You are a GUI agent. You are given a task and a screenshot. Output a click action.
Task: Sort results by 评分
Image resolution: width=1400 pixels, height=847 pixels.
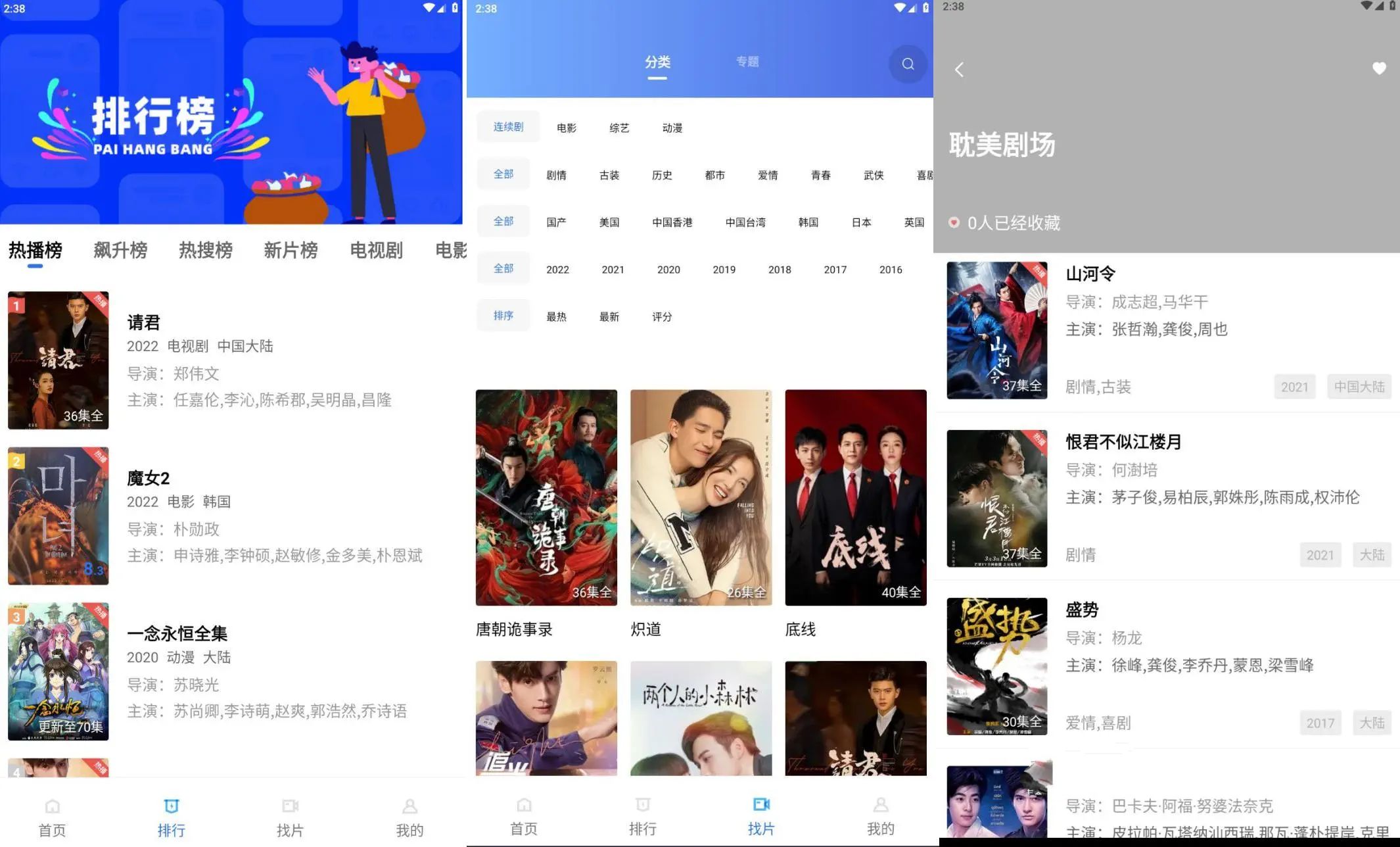pos(662,316)
